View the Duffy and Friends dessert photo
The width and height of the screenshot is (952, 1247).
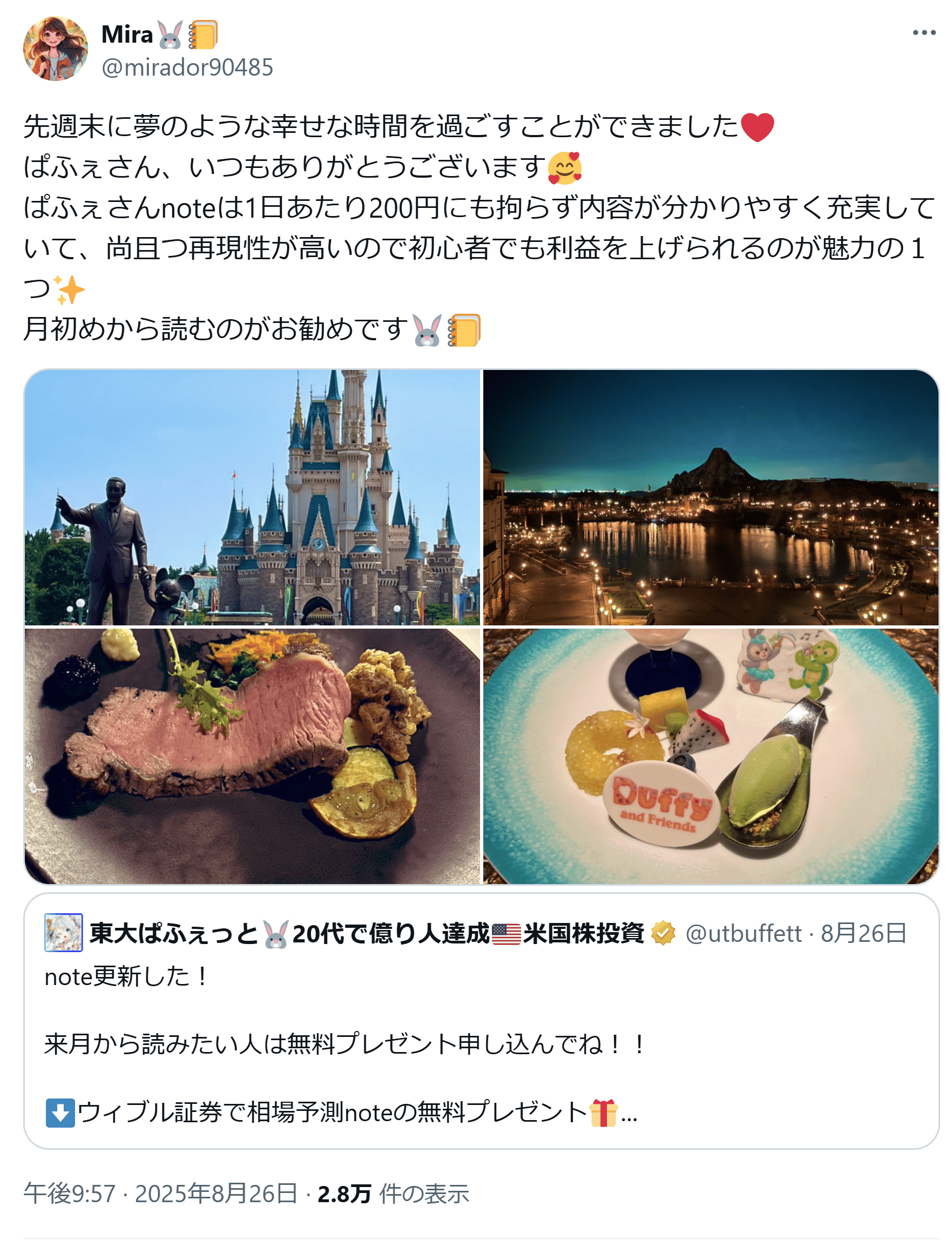711,756
